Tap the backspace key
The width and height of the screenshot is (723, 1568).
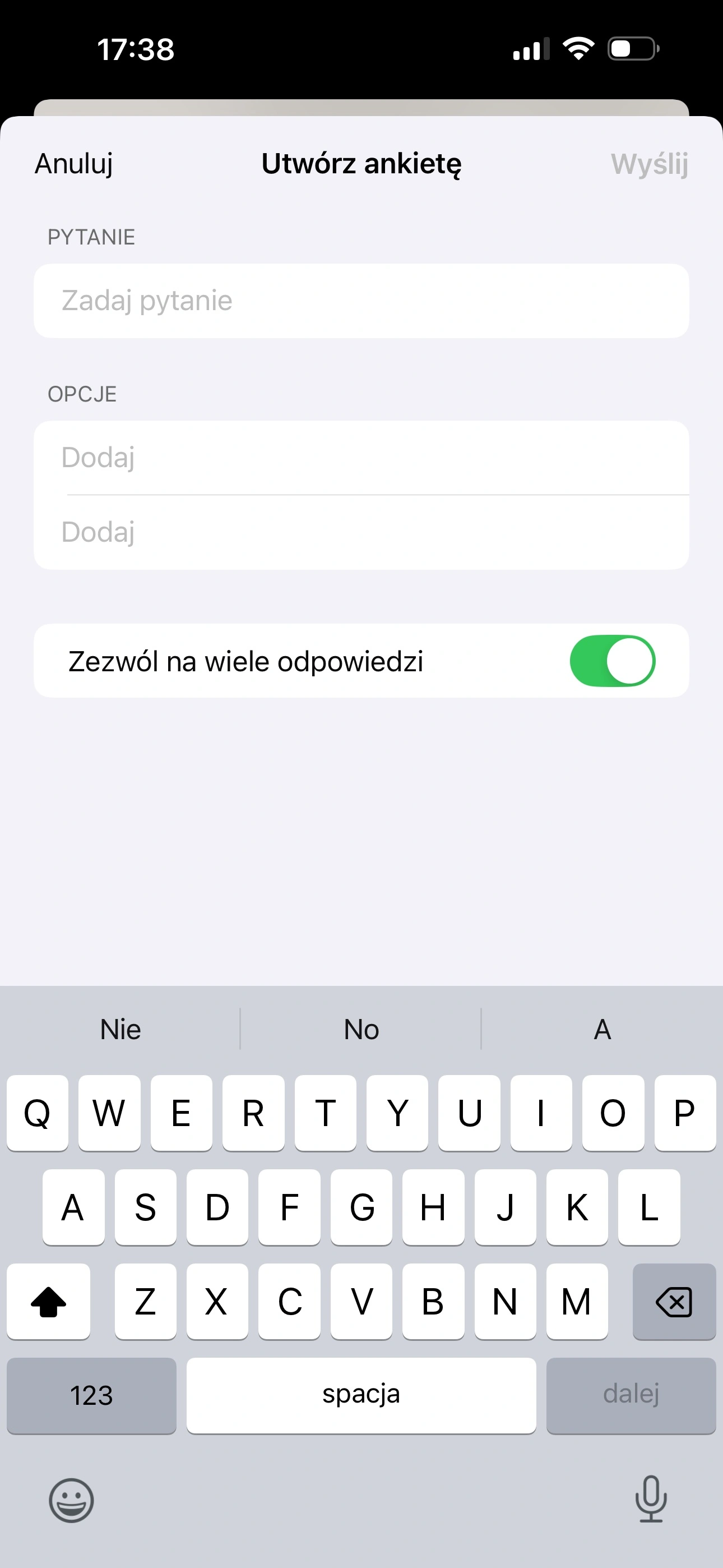pyautogui.click(x=674, y=1302)
